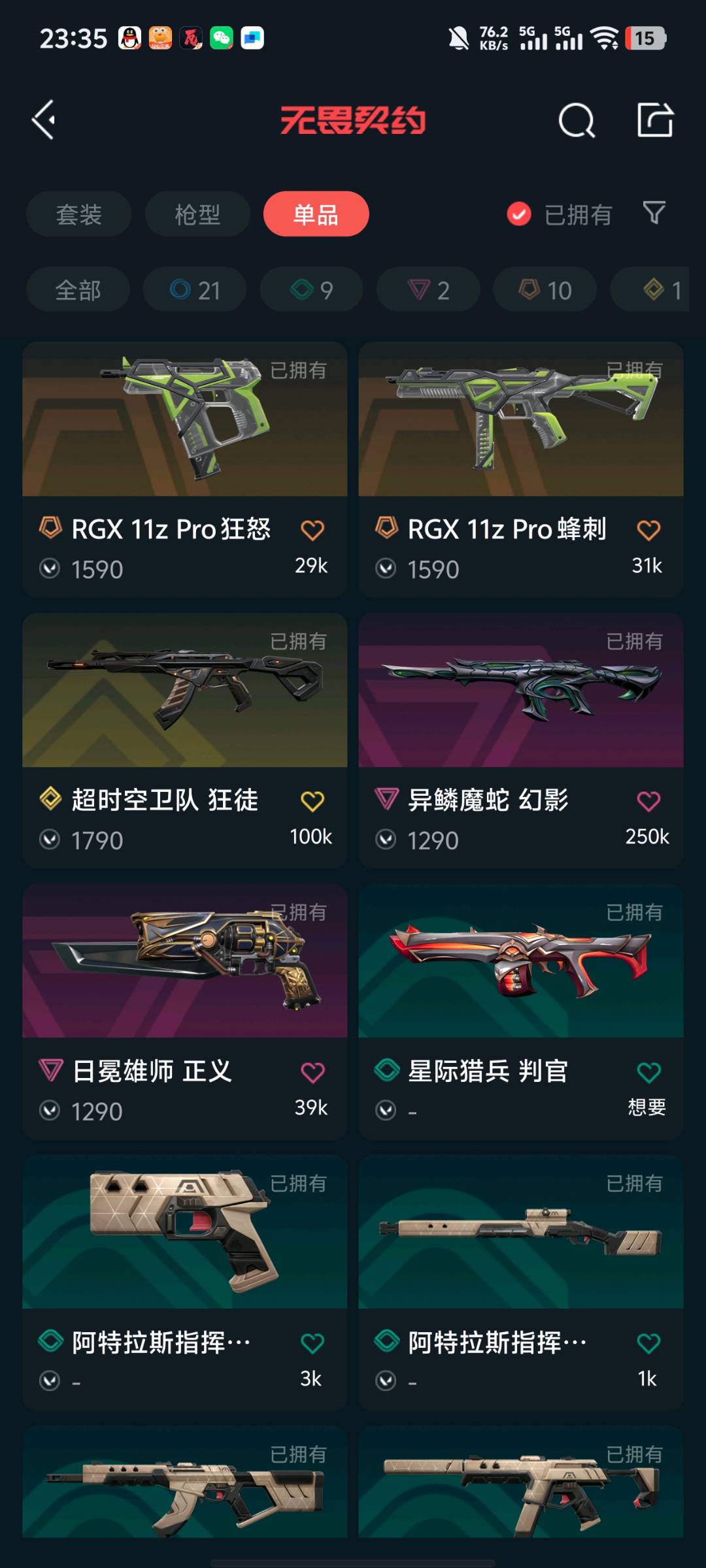
Task: Like the RGX 11z Pro 蜂刺 skin
Action: 648,531
